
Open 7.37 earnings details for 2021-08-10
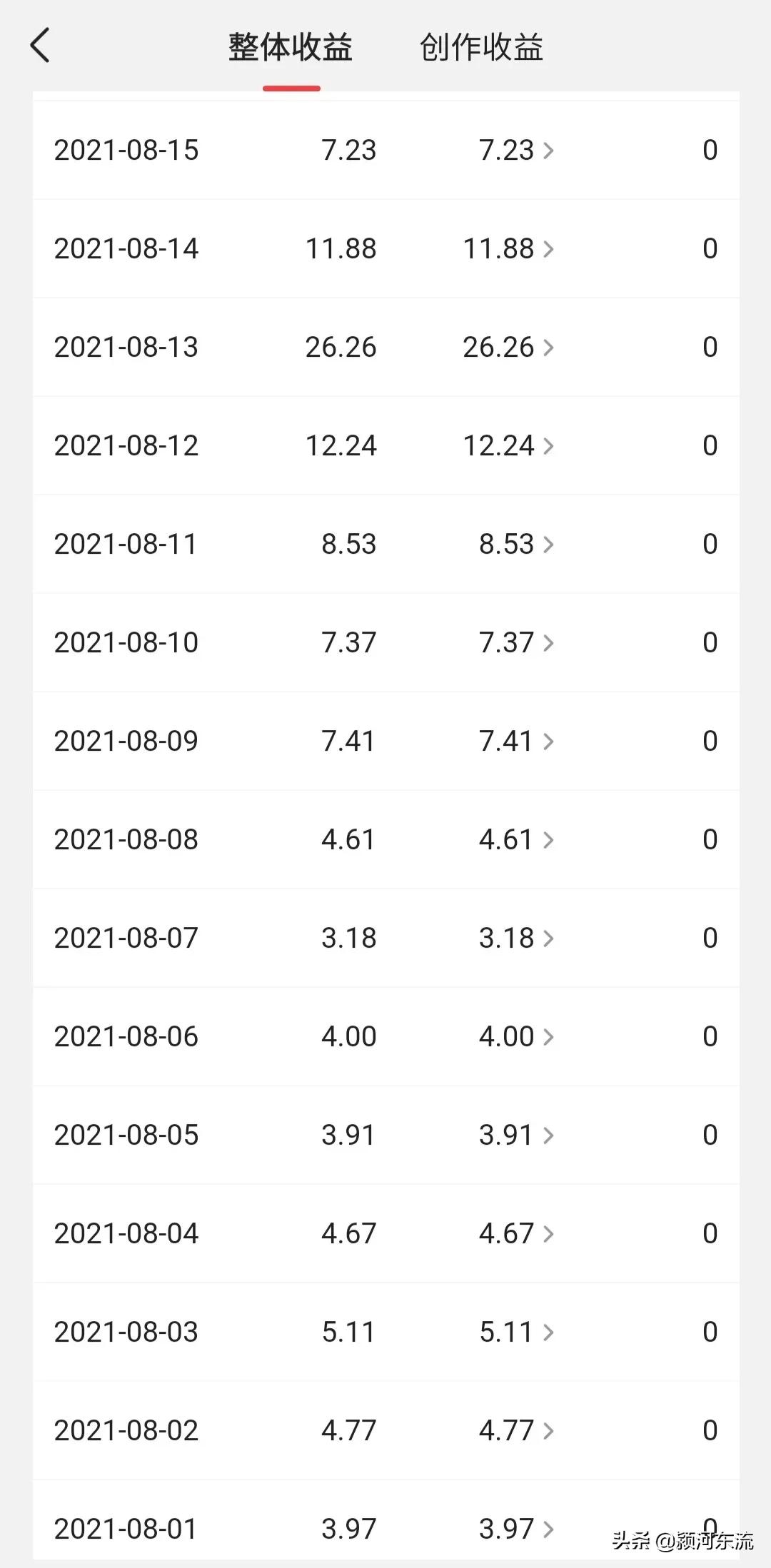pos(516,642)
